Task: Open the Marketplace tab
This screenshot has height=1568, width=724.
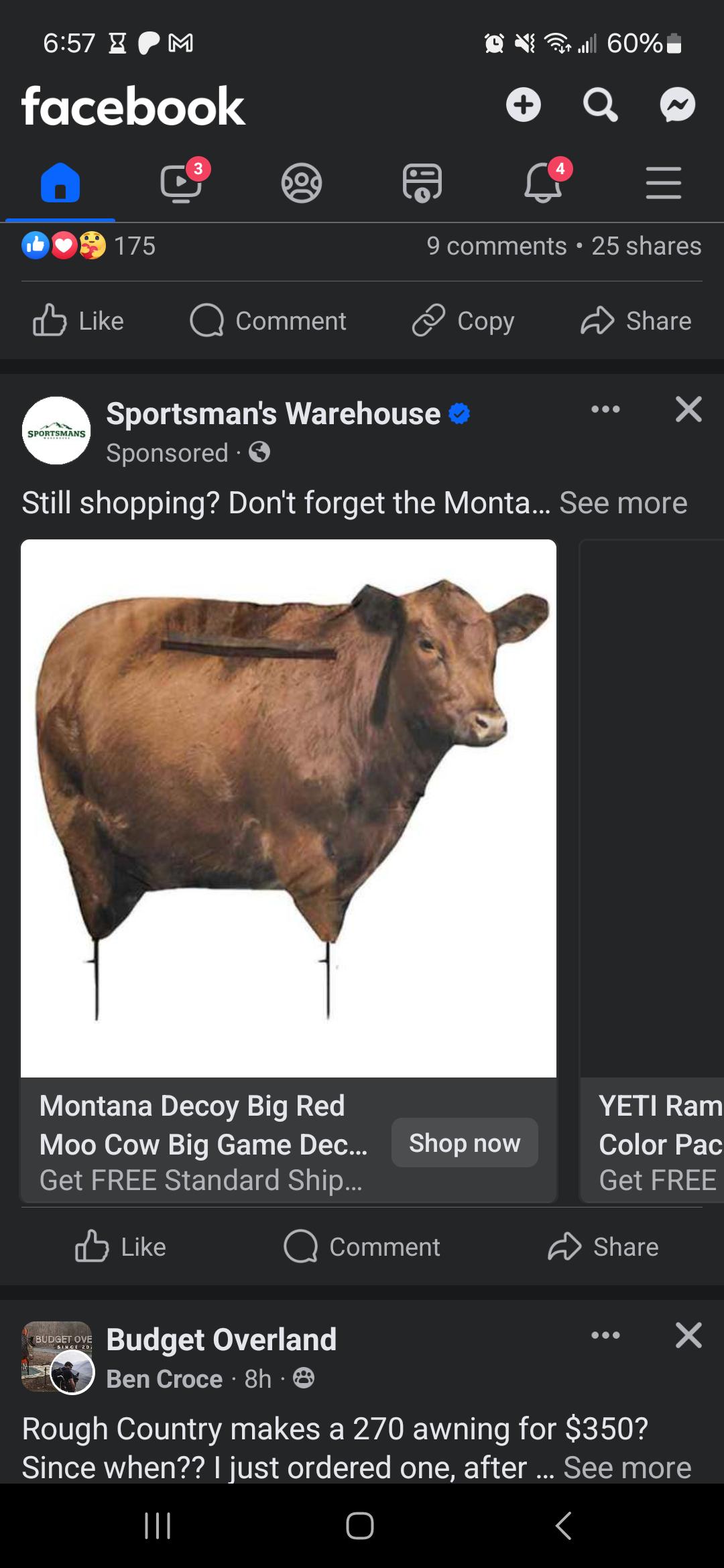Action: pos(422,183)
